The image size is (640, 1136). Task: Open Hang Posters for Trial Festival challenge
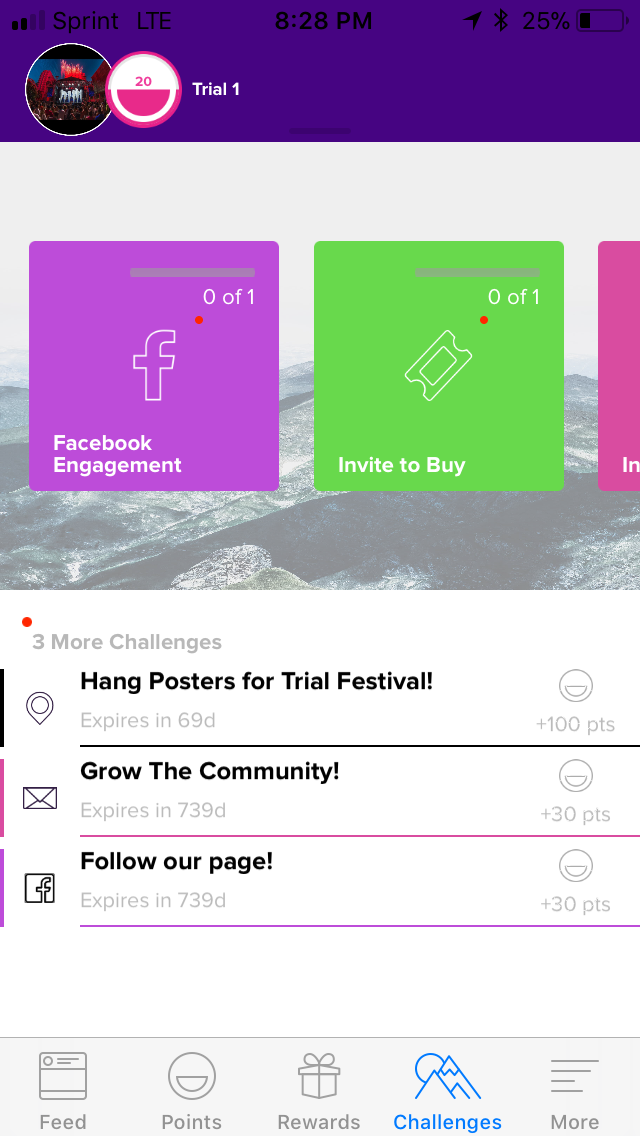coord(320,706)
